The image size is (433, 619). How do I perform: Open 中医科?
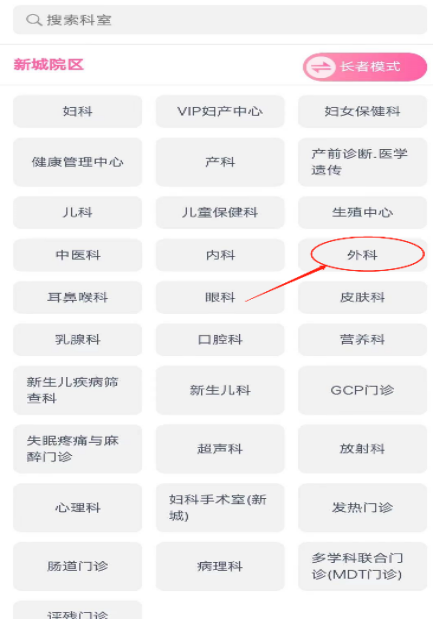click(x=77, y=255)
